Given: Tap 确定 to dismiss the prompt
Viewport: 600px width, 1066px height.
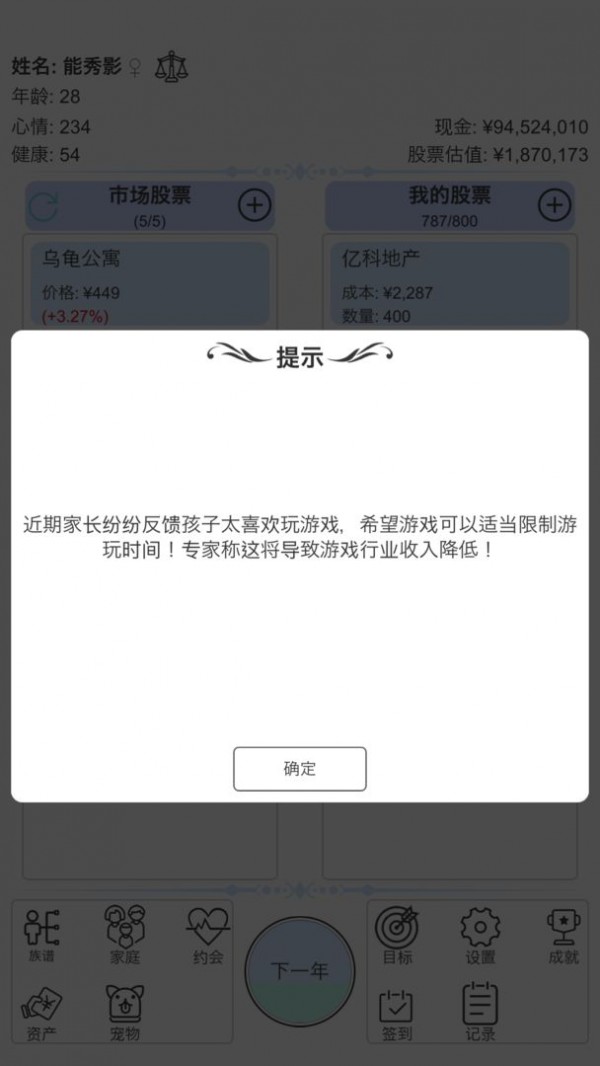Looking at the screenshot, I should pos(300,769).
